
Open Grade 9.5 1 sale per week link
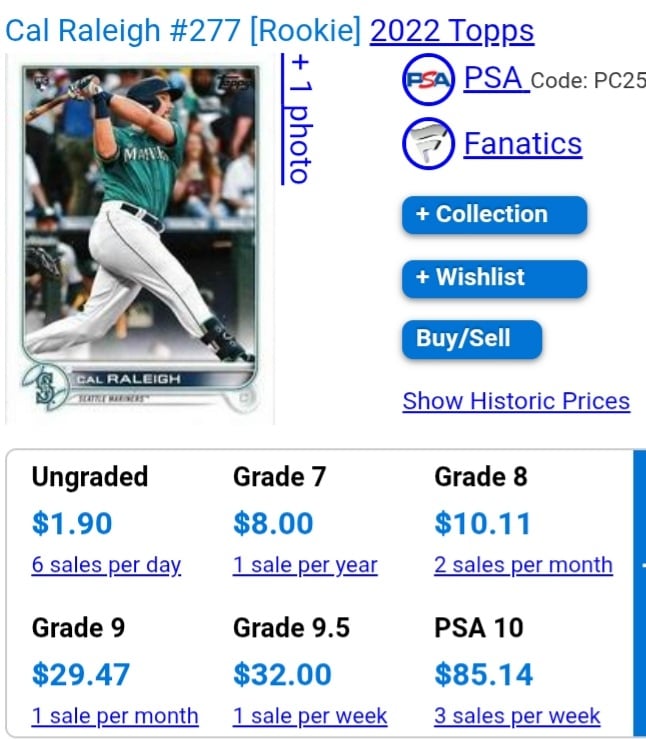[x=310, y=716]
